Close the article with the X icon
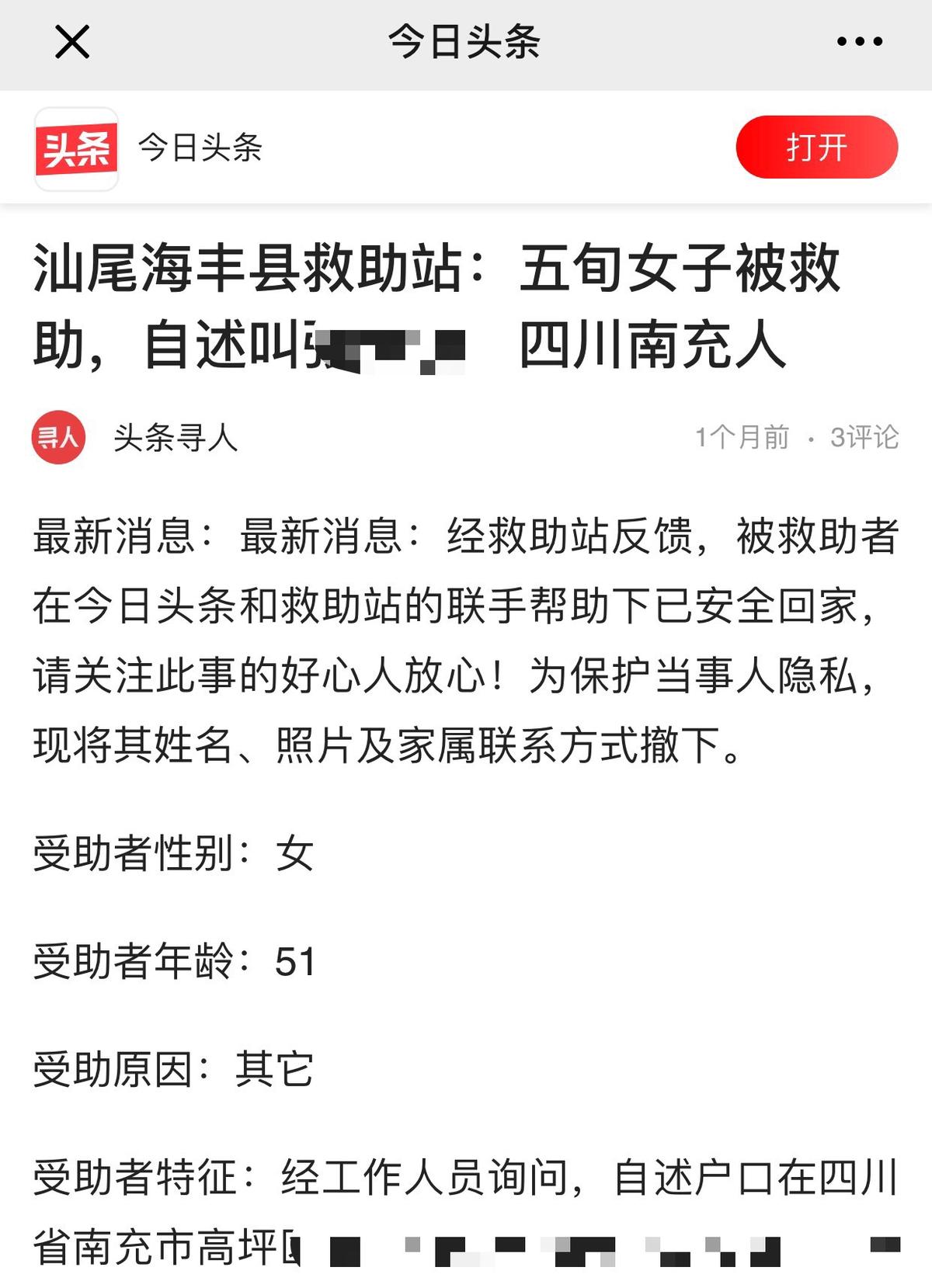The height and width of the screenshot is (1288, 932). [70, 44]
